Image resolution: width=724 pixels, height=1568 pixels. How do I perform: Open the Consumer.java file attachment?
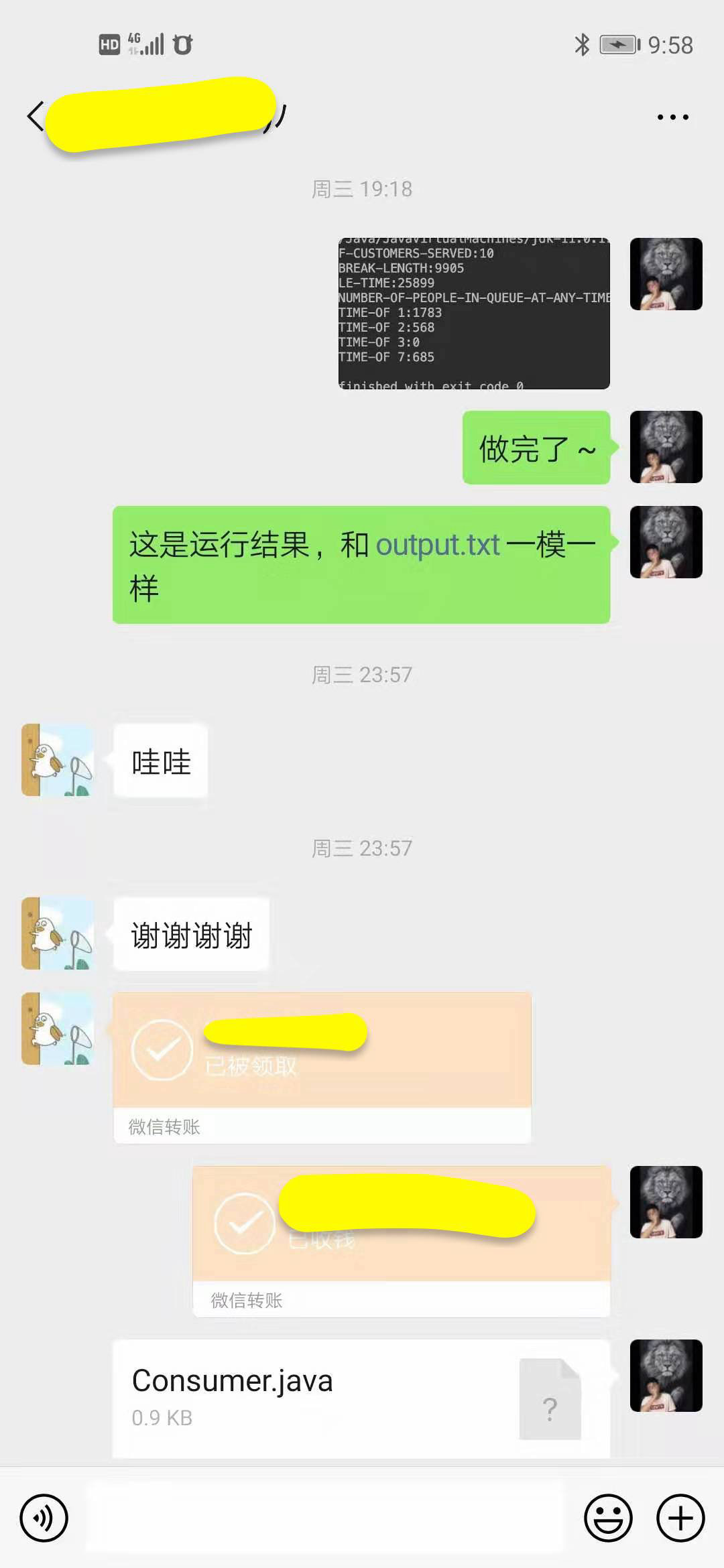(361, 1397)
